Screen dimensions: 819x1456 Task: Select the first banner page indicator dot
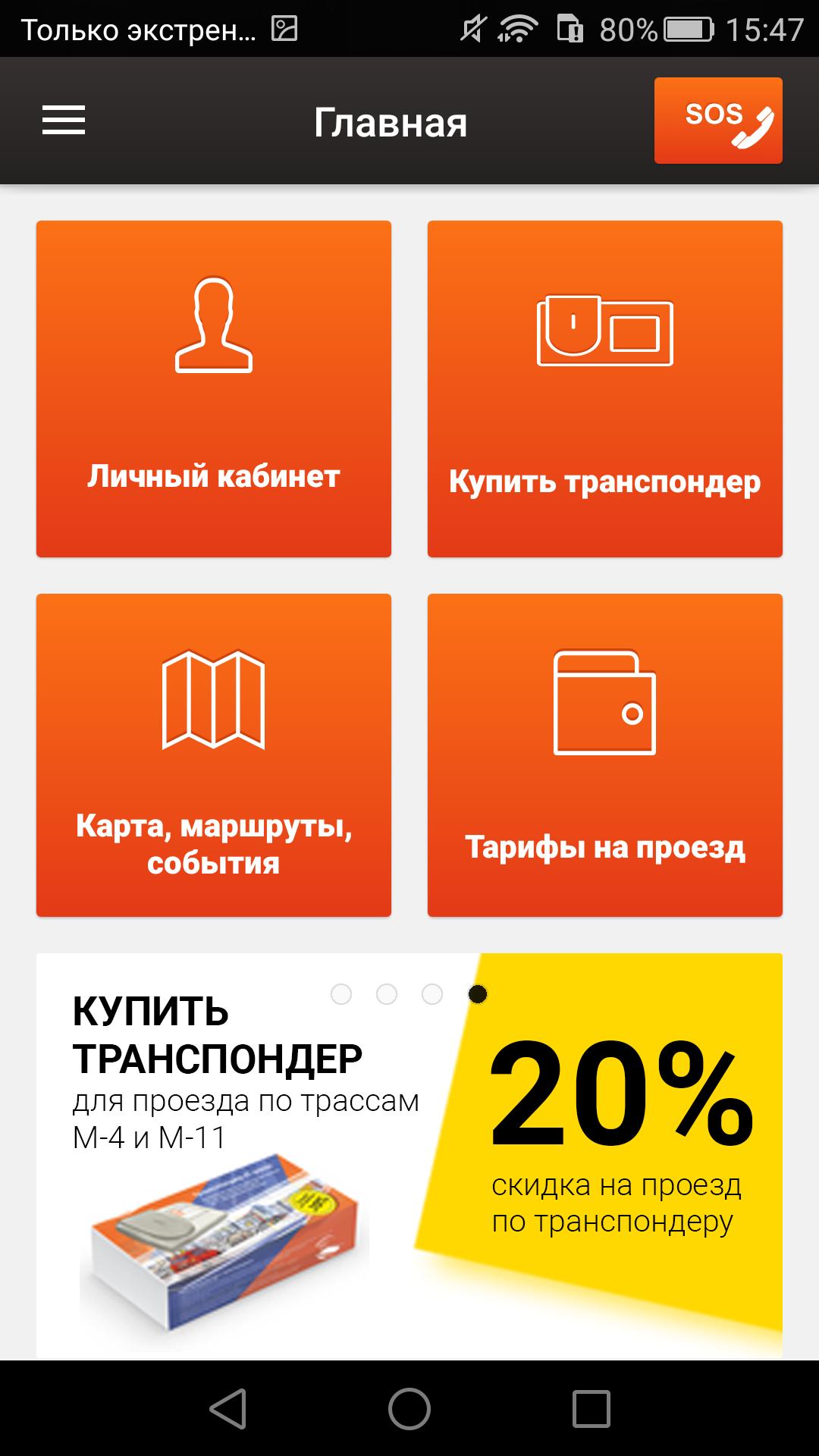pos(341,994)
